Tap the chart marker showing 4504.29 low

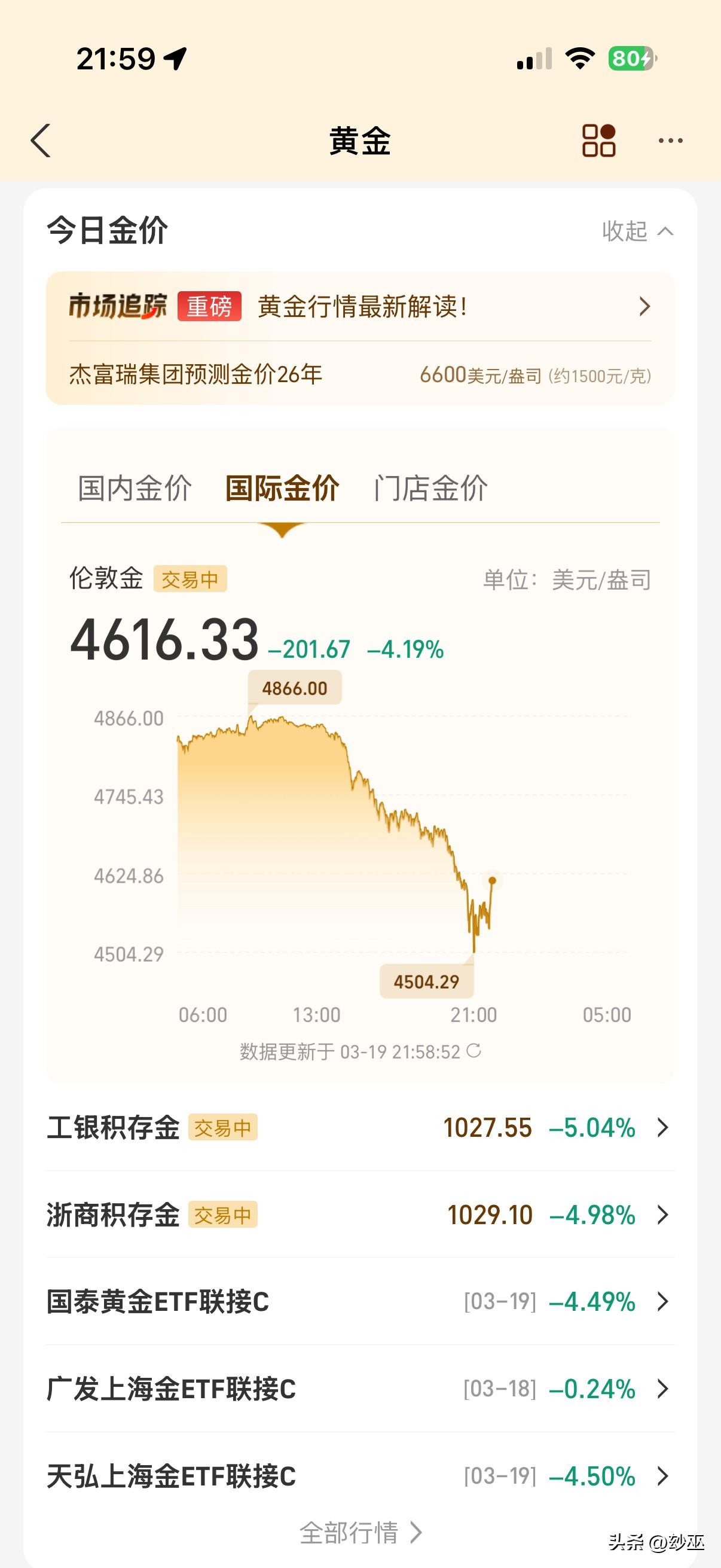click(x=426, y=981)
